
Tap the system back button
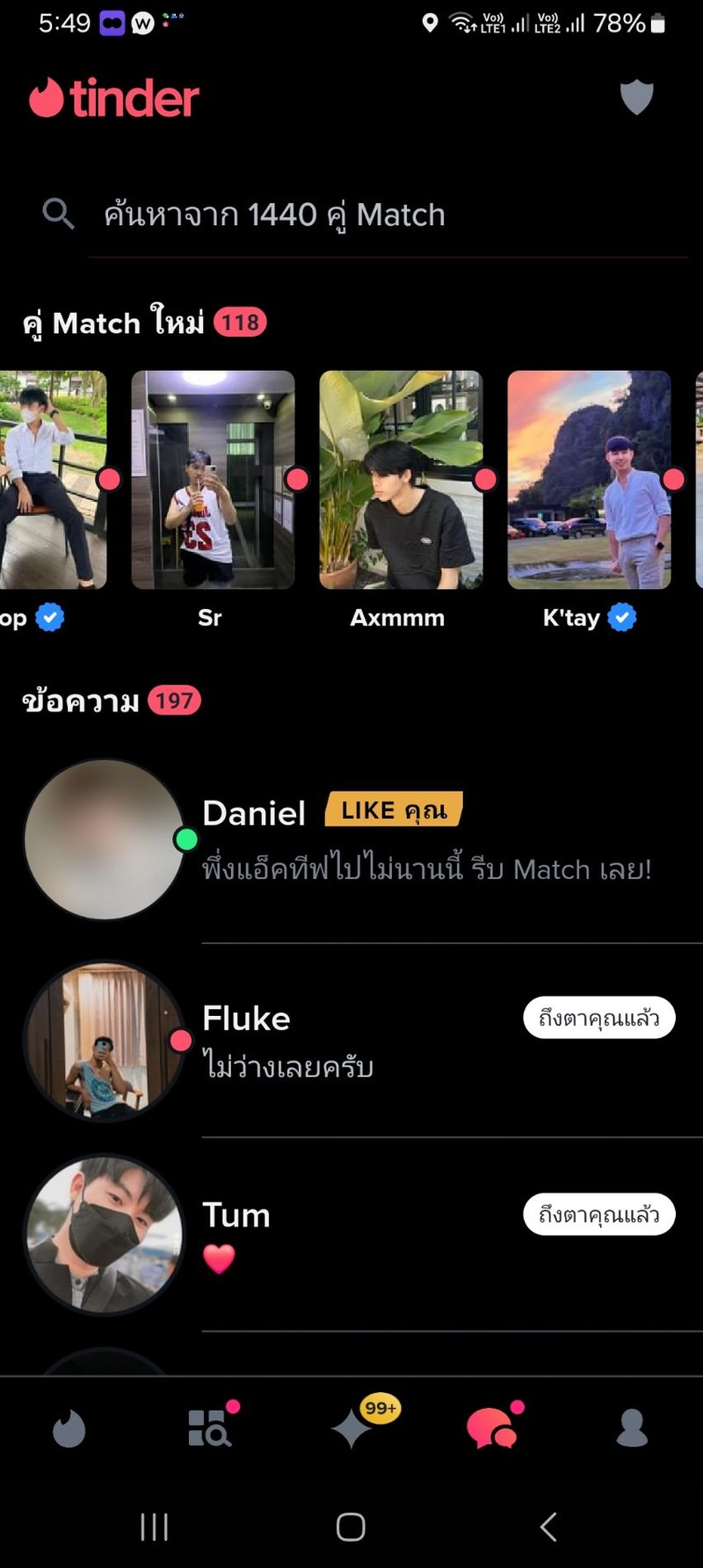[548, 1527]
